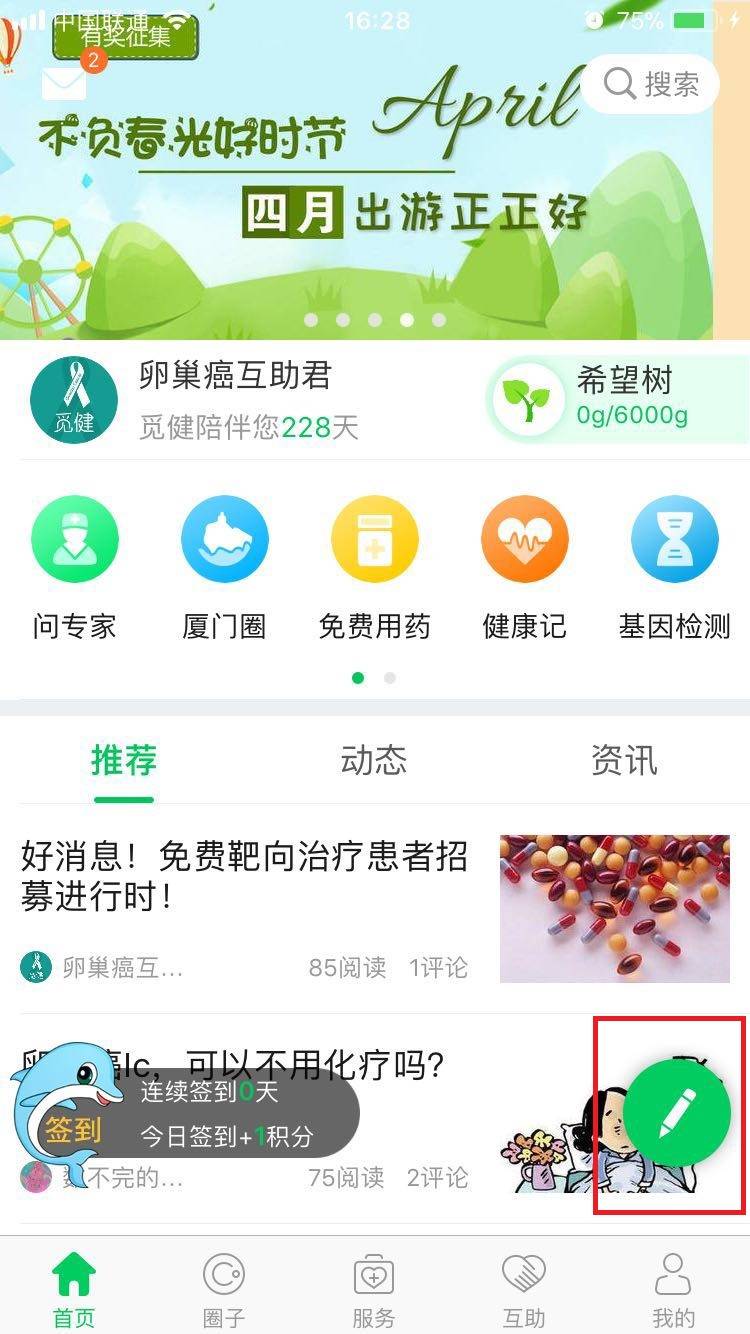750x1334 pixels.
Task: Open the 希望树 Hope Tree seedling icon
Action: point(530,398)
